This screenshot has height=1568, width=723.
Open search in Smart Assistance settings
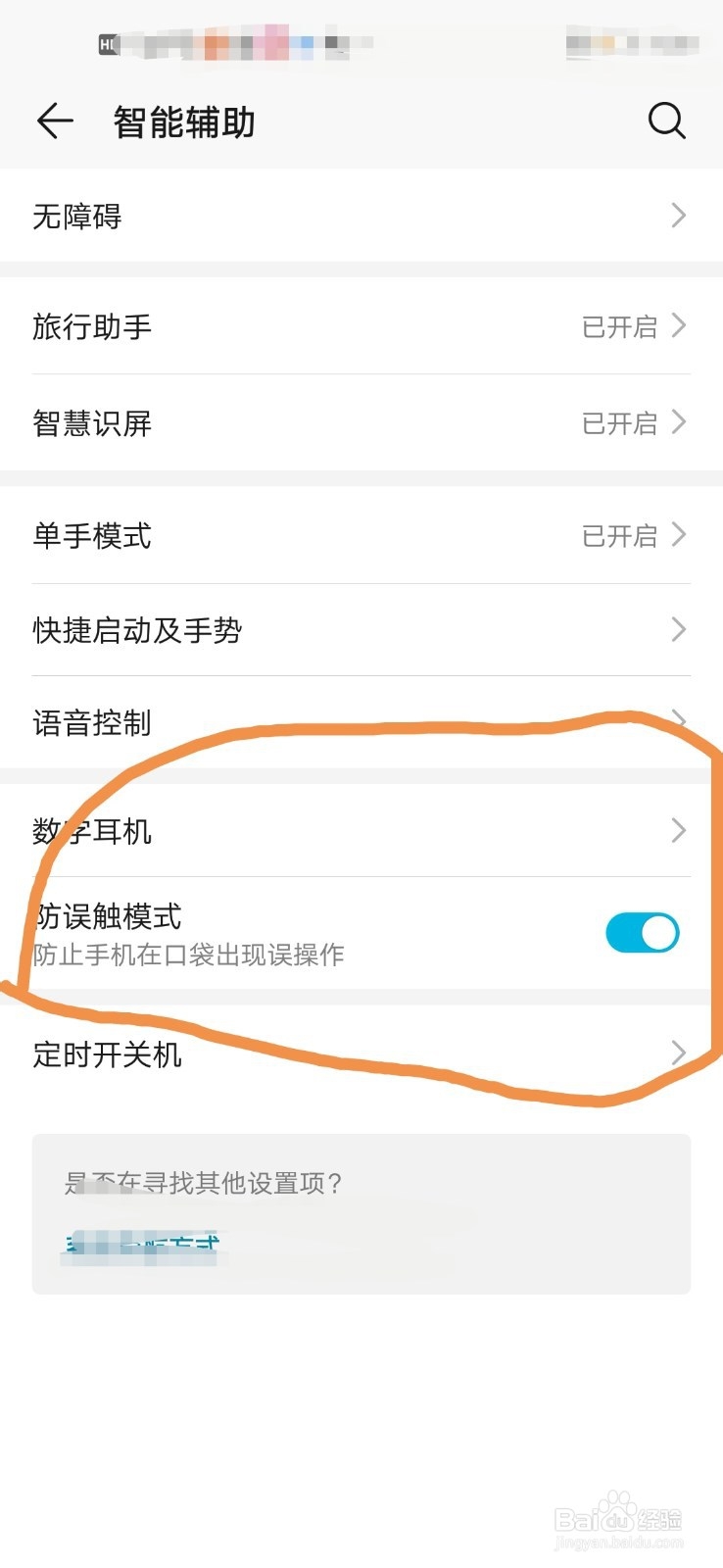click(667, 121)
